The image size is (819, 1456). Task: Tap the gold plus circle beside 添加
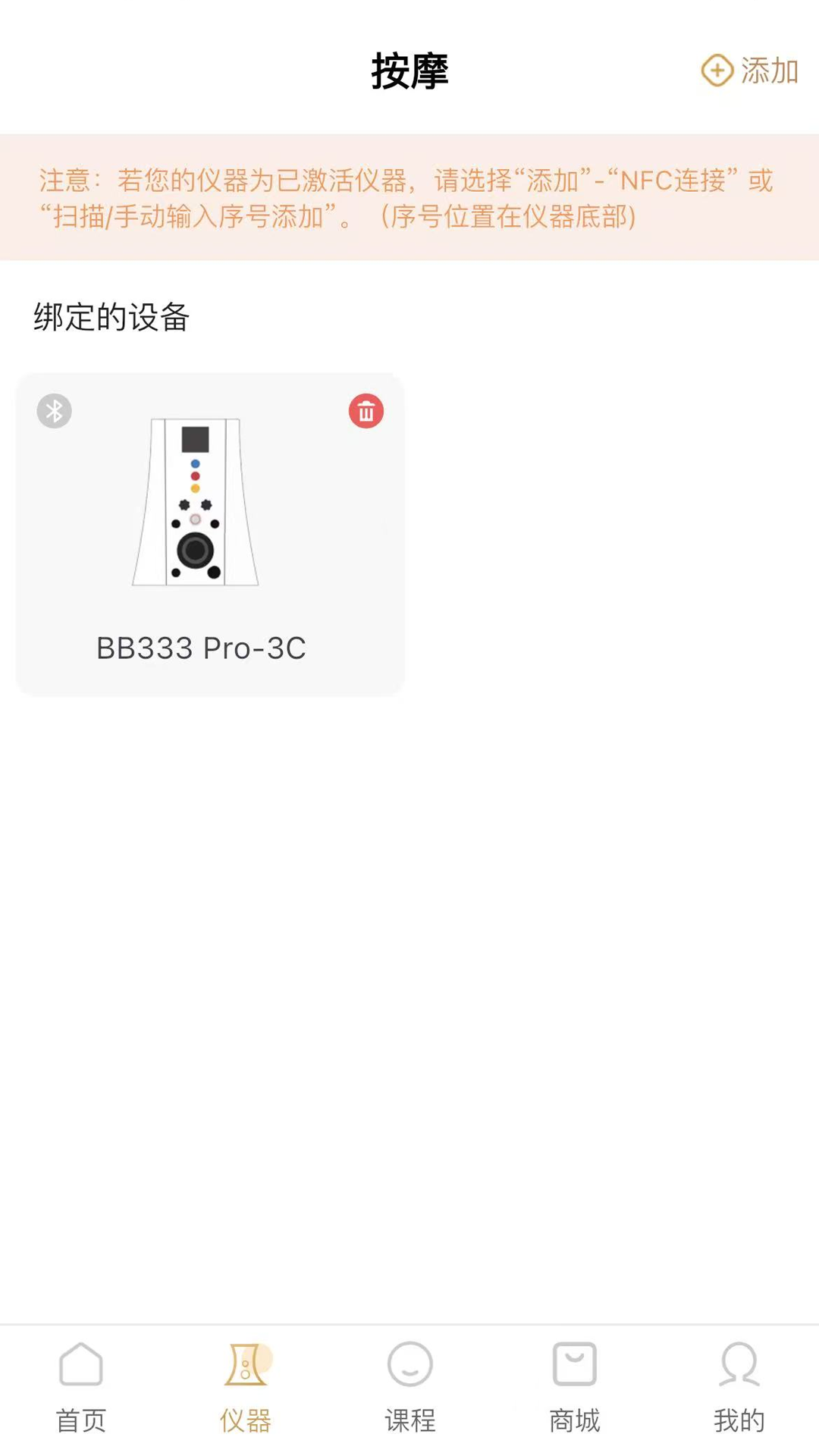click(716, 70)
